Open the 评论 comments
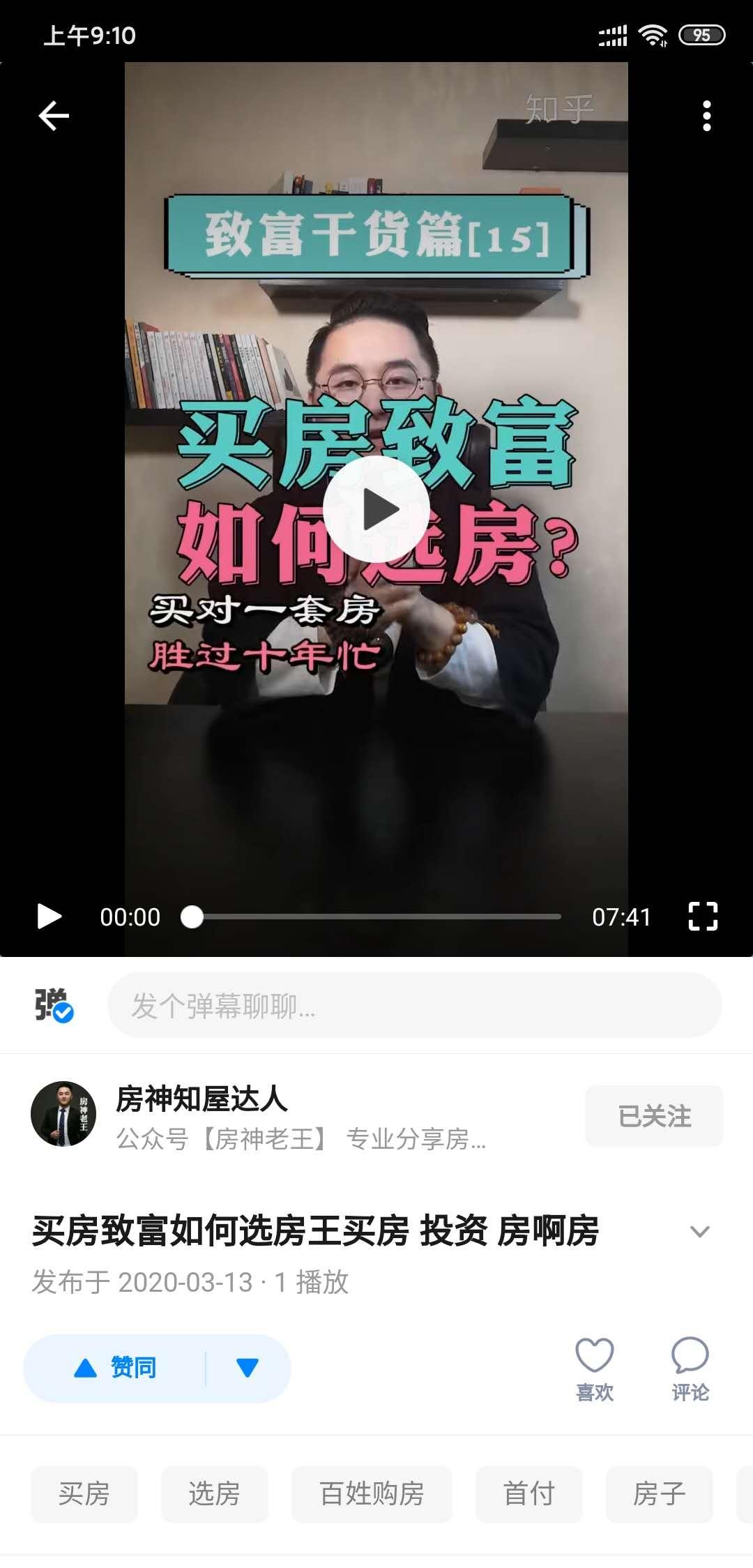 (x=690, y=1368)
